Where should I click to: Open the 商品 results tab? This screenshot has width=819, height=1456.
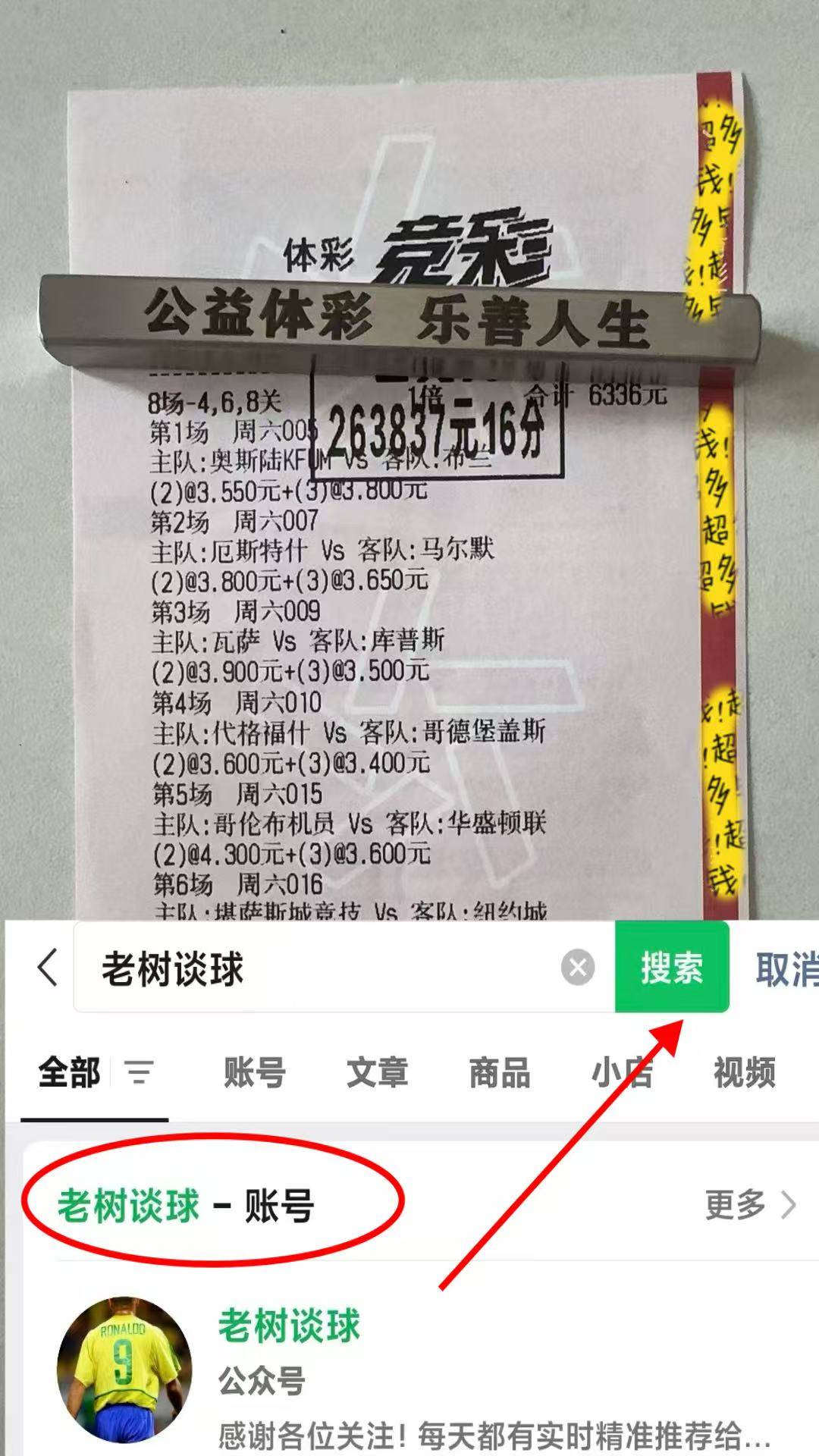point(498,1074)
